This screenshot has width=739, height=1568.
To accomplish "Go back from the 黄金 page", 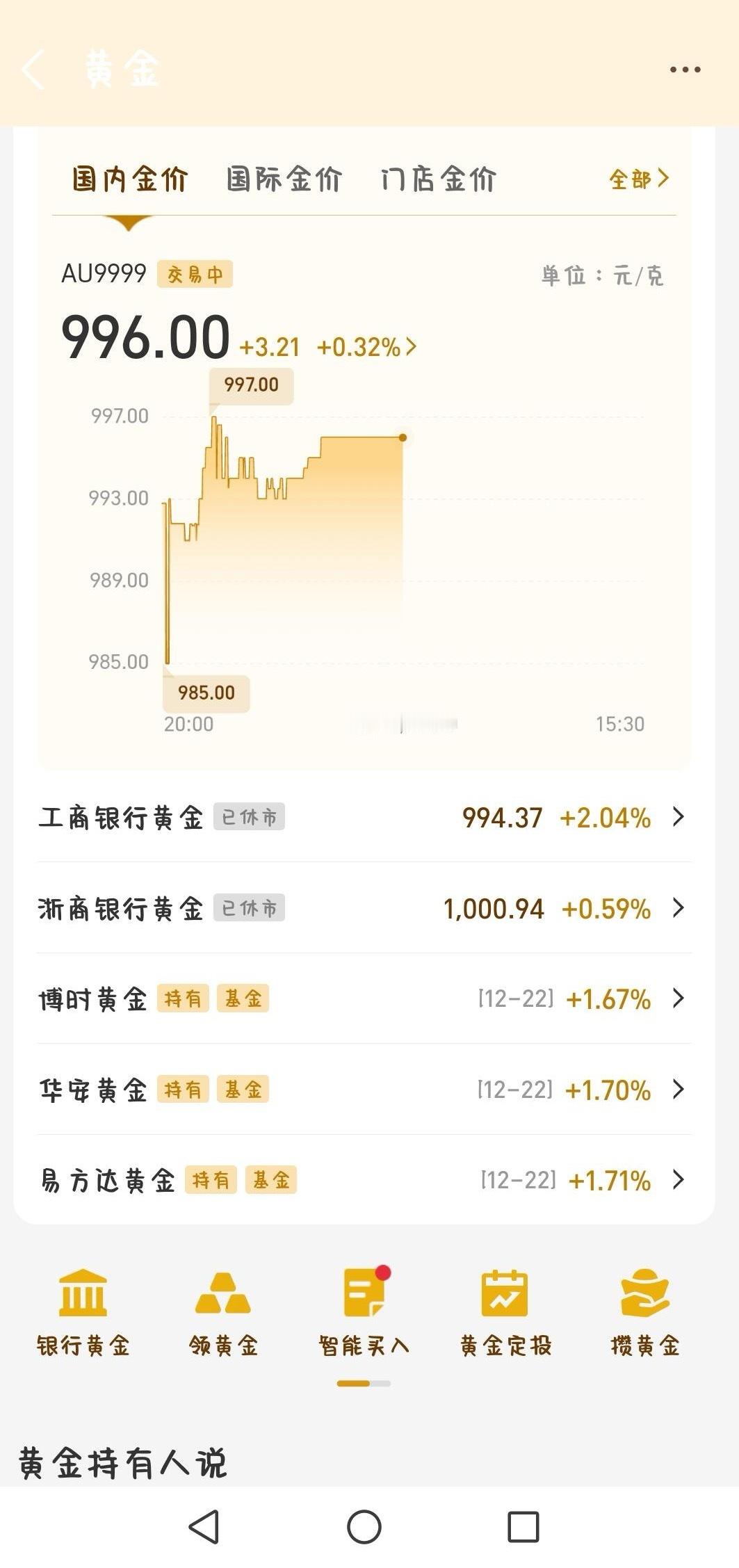I will coord(33,70).
